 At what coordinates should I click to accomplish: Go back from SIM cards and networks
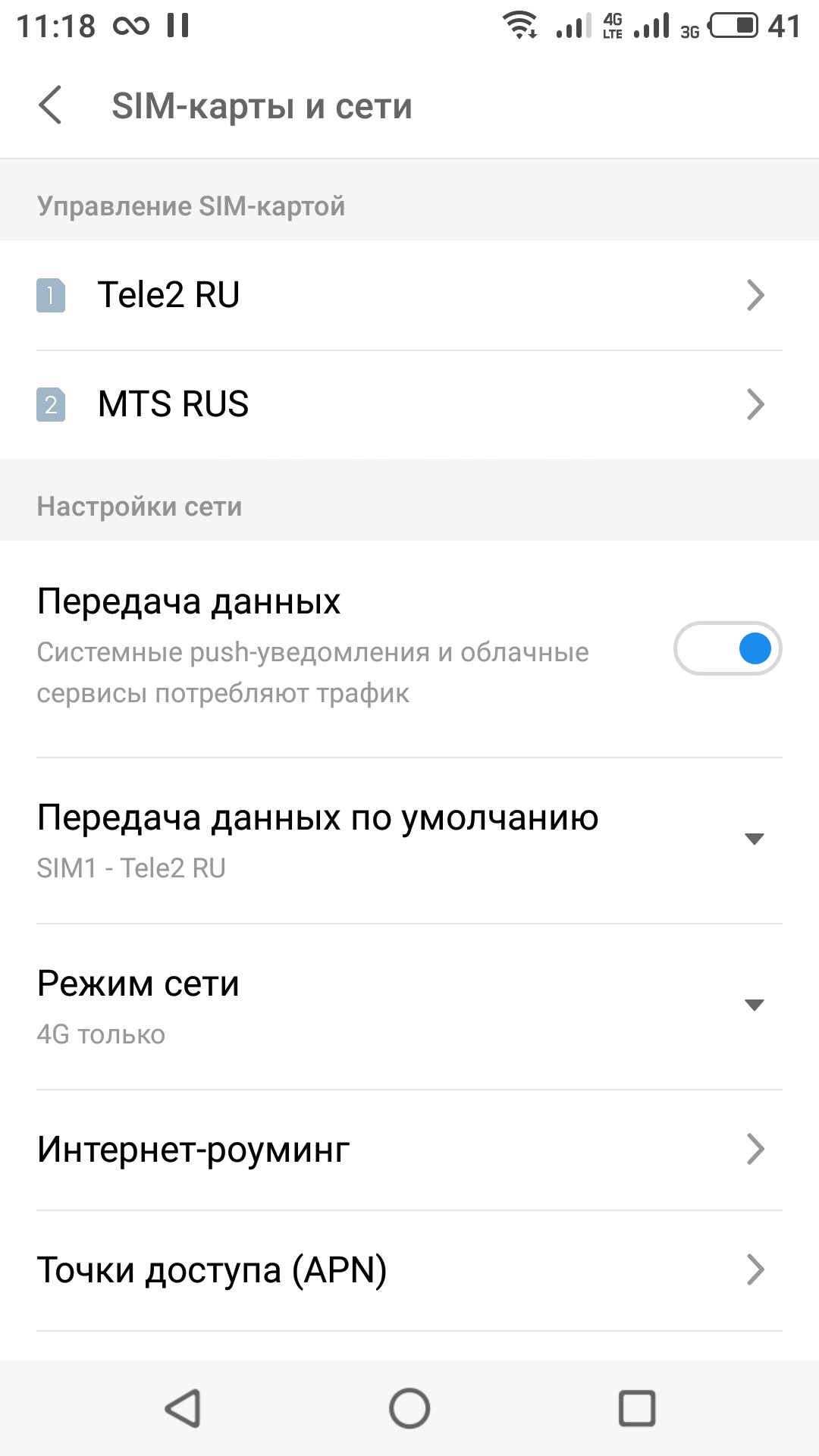tap(51, 105)
